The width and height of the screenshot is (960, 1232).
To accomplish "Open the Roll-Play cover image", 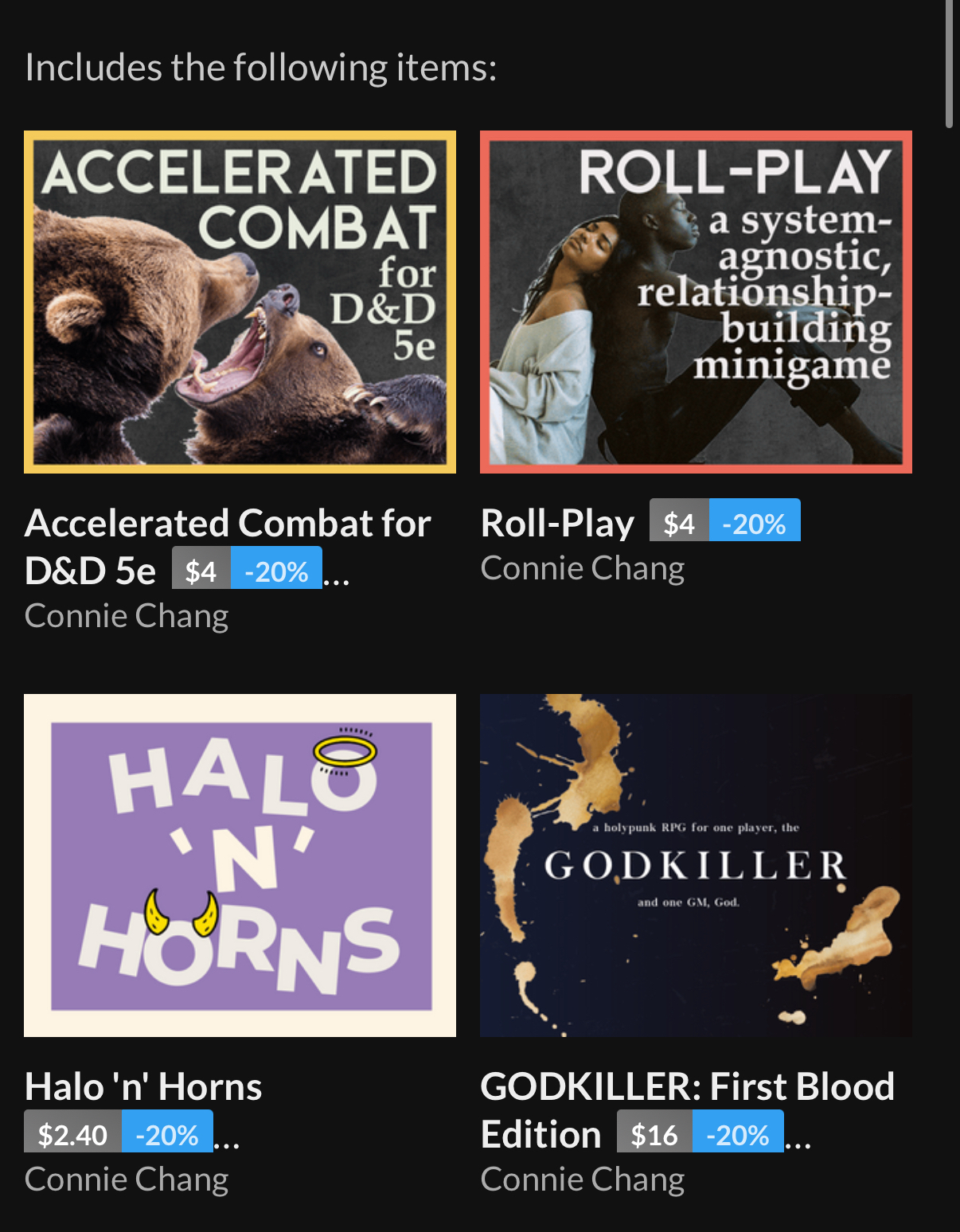I will click(696, 302).
